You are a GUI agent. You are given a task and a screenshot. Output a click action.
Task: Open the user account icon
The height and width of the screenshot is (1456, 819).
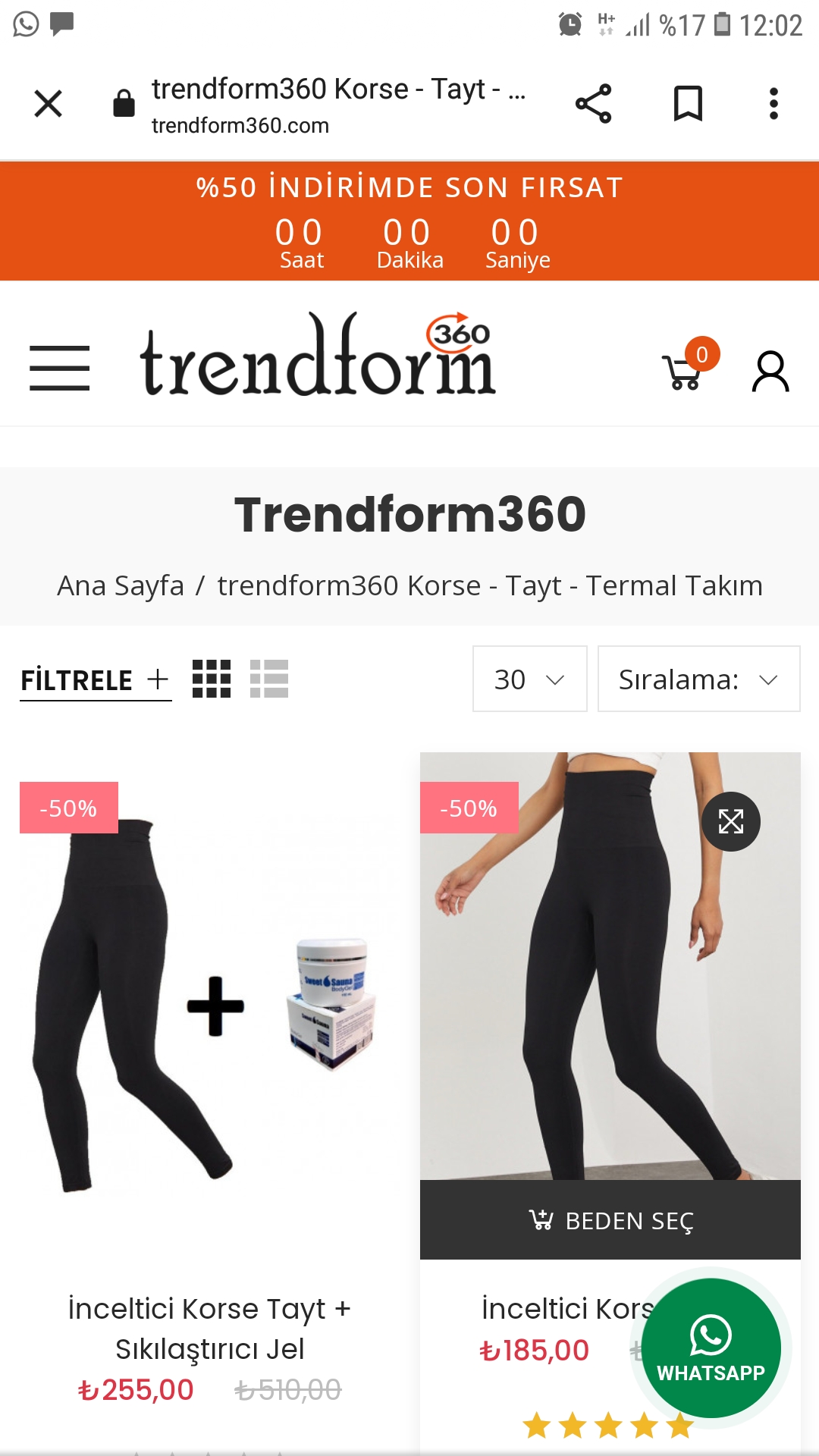pos(770,372)
